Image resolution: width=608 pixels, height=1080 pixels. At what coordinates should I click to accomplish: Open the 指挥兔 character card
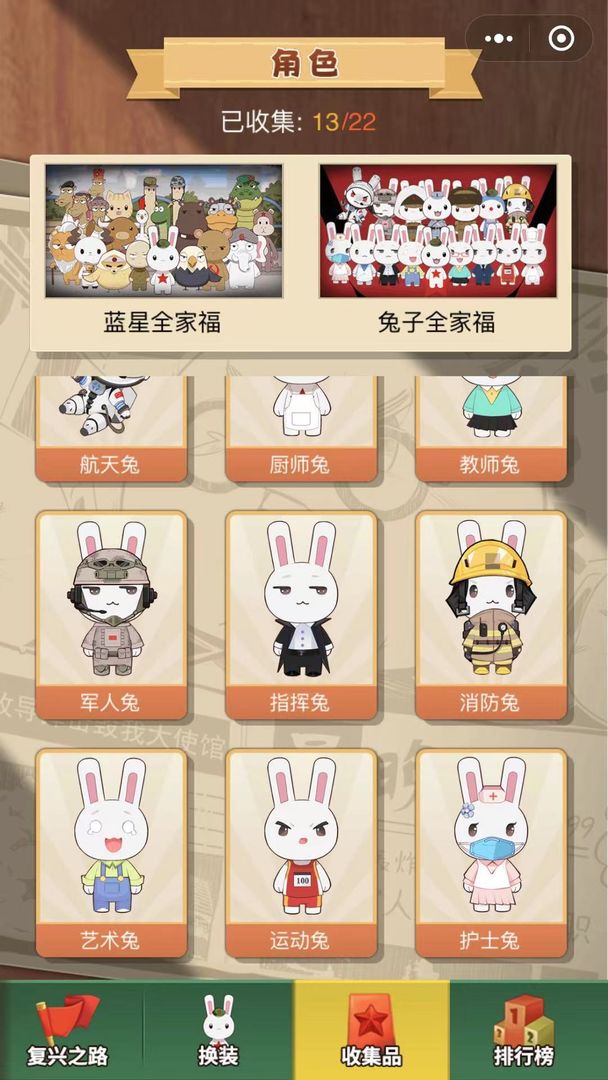pyautogui.click(x=301, y=614)
